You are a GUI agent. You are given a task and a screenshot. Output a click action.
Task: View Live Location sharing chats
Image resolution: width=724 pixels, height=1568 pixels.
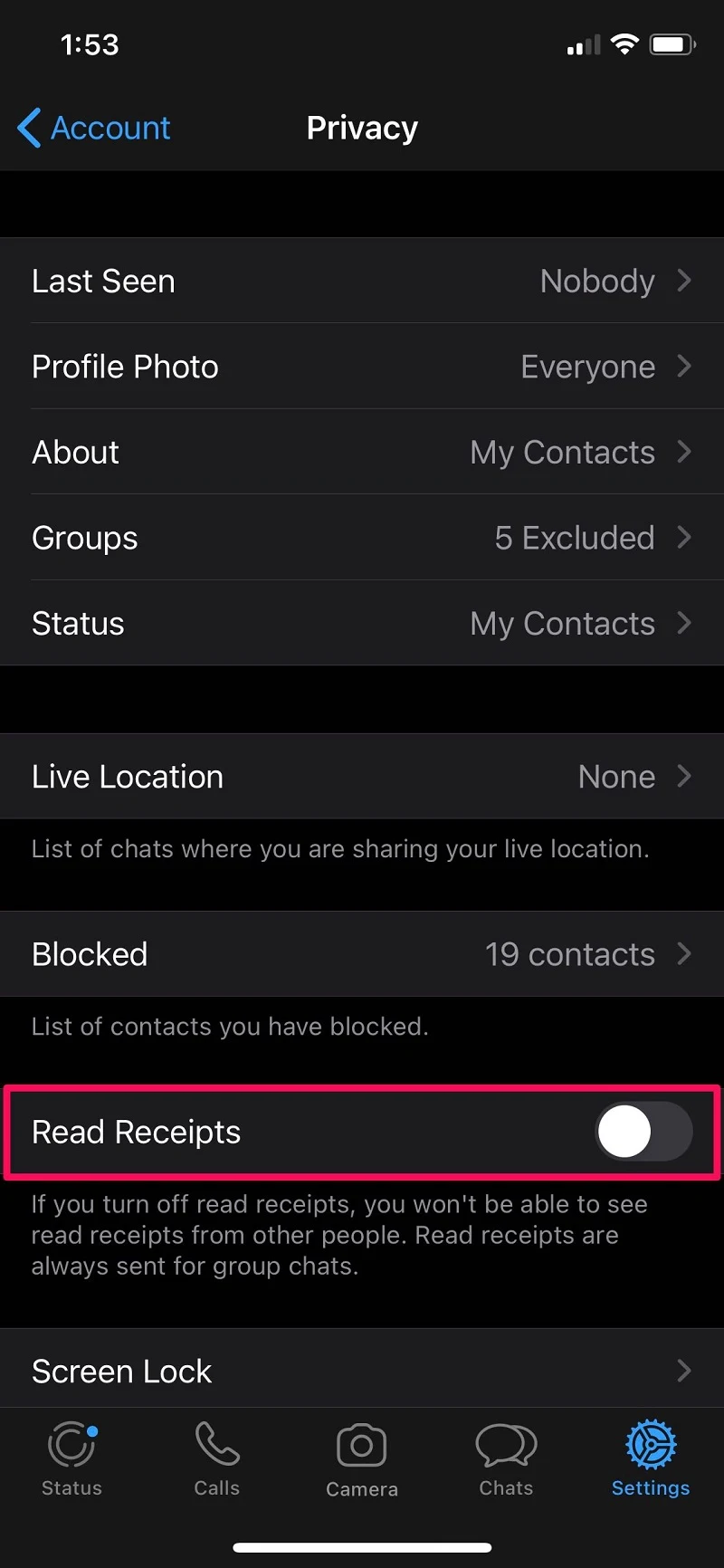tap(362, 776)
